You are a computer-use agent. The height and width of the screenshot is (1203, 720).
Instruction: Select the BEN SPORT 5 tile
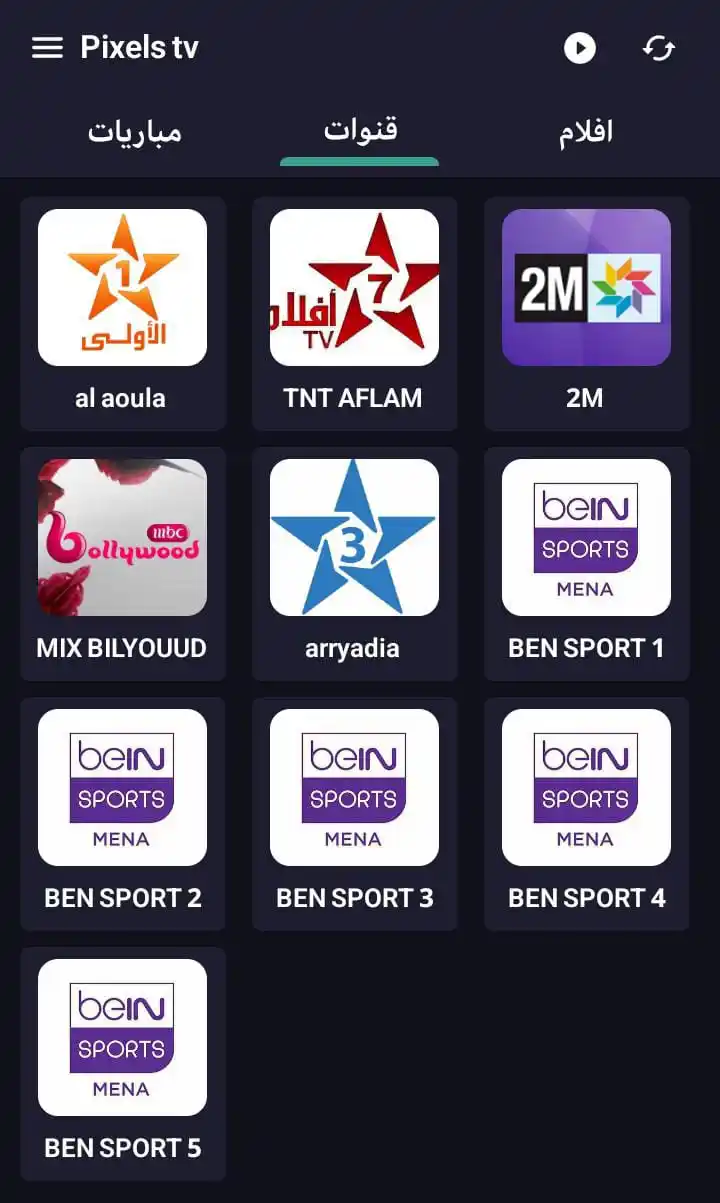(x=122, y=1062)
